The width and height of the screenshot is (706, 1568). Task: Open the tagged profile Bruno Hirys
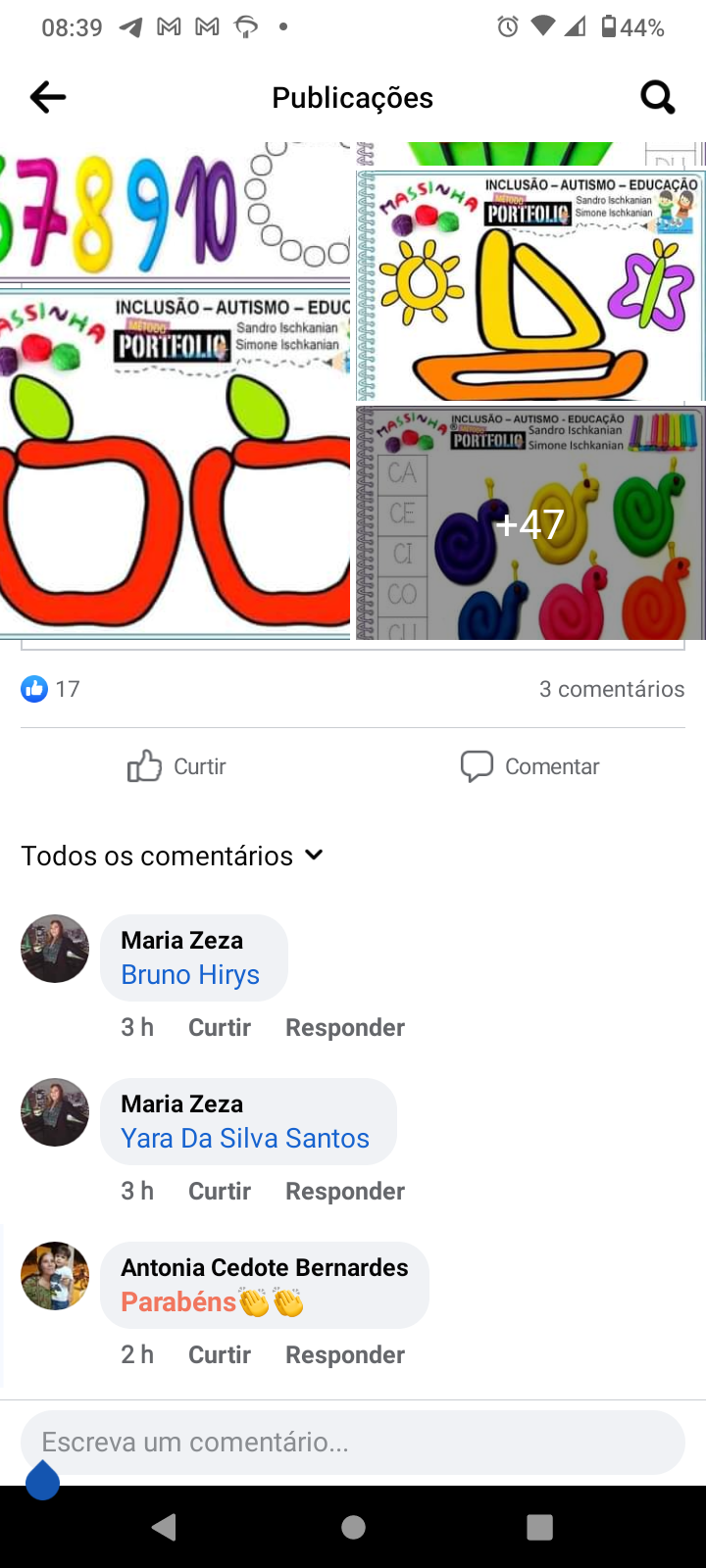[190, 975]
